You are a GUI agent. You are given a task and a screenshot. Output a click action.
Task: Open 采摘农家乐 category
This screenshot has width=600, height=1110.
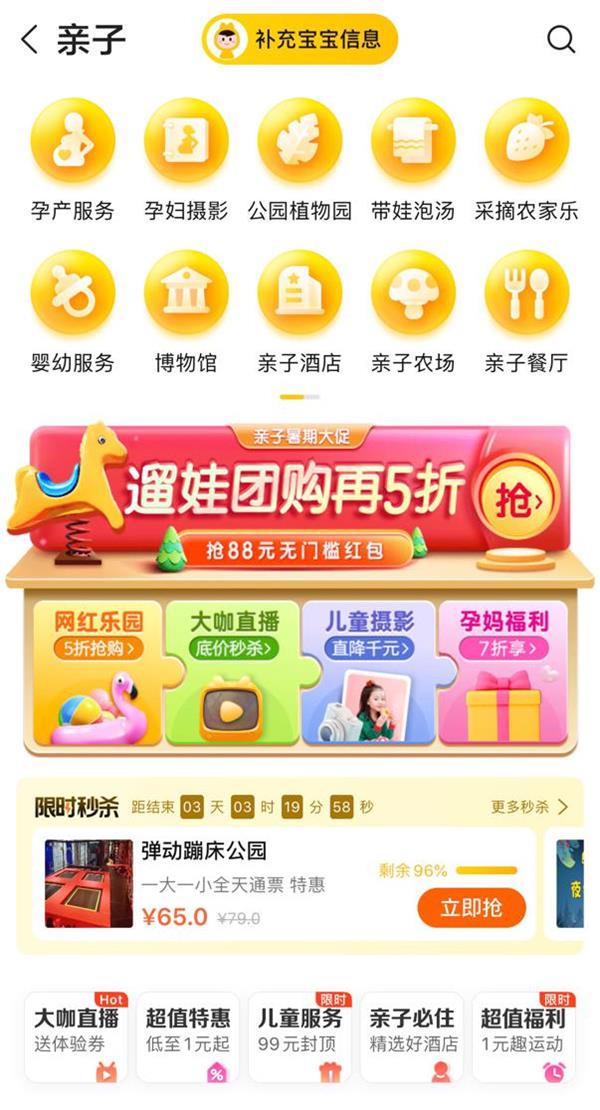click(x=526, y=160)
